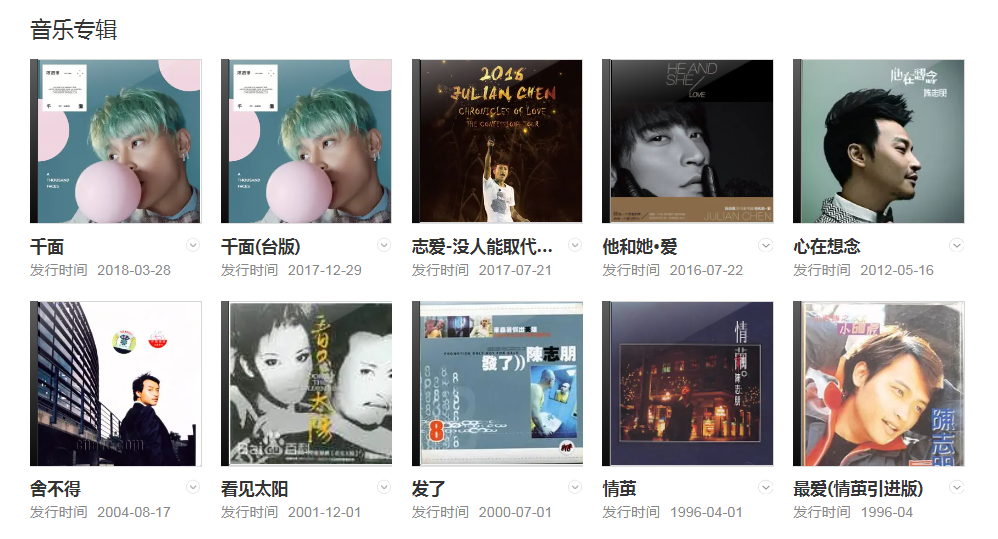Expand details arrow next to 千面

[x=193, y=245]
